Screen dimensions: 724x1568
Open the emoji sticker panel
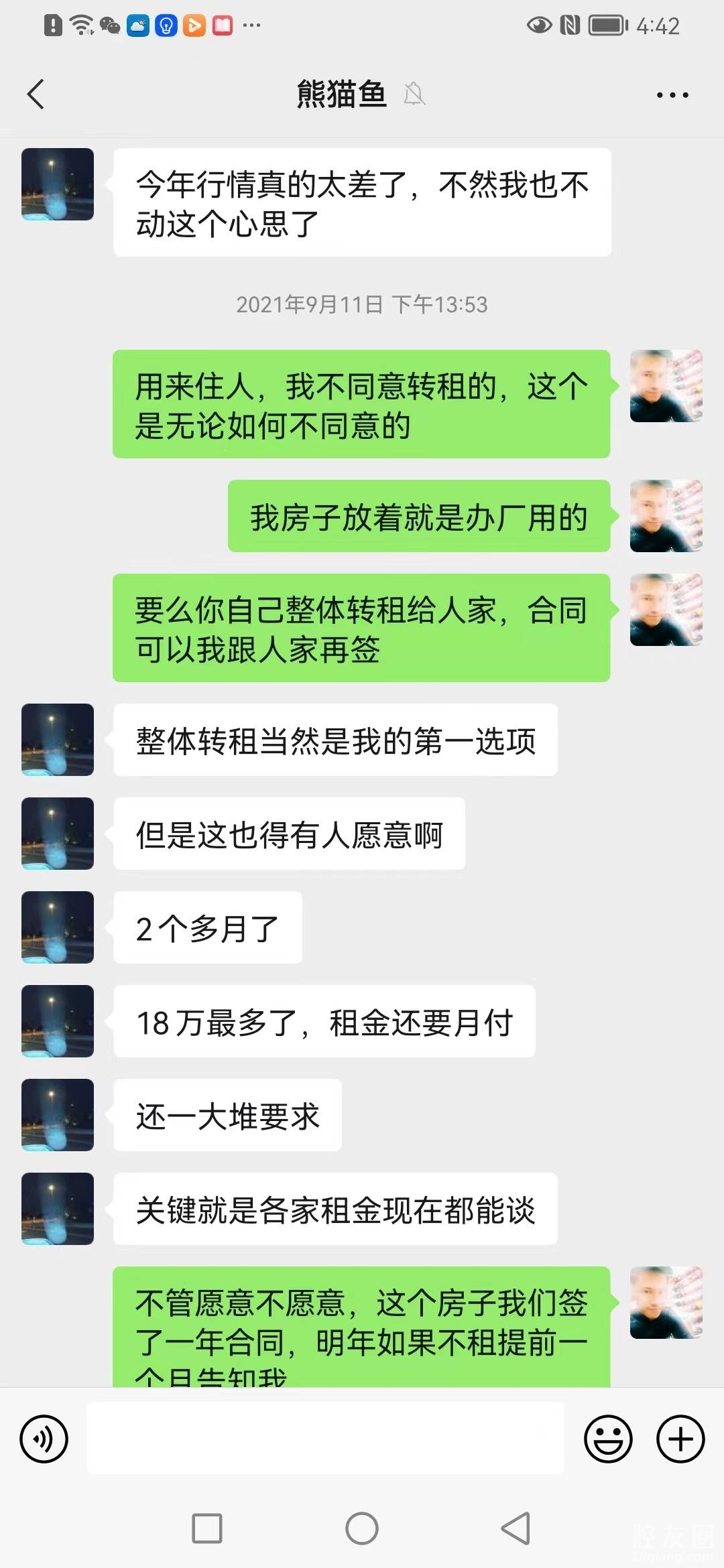[608, 1439]
